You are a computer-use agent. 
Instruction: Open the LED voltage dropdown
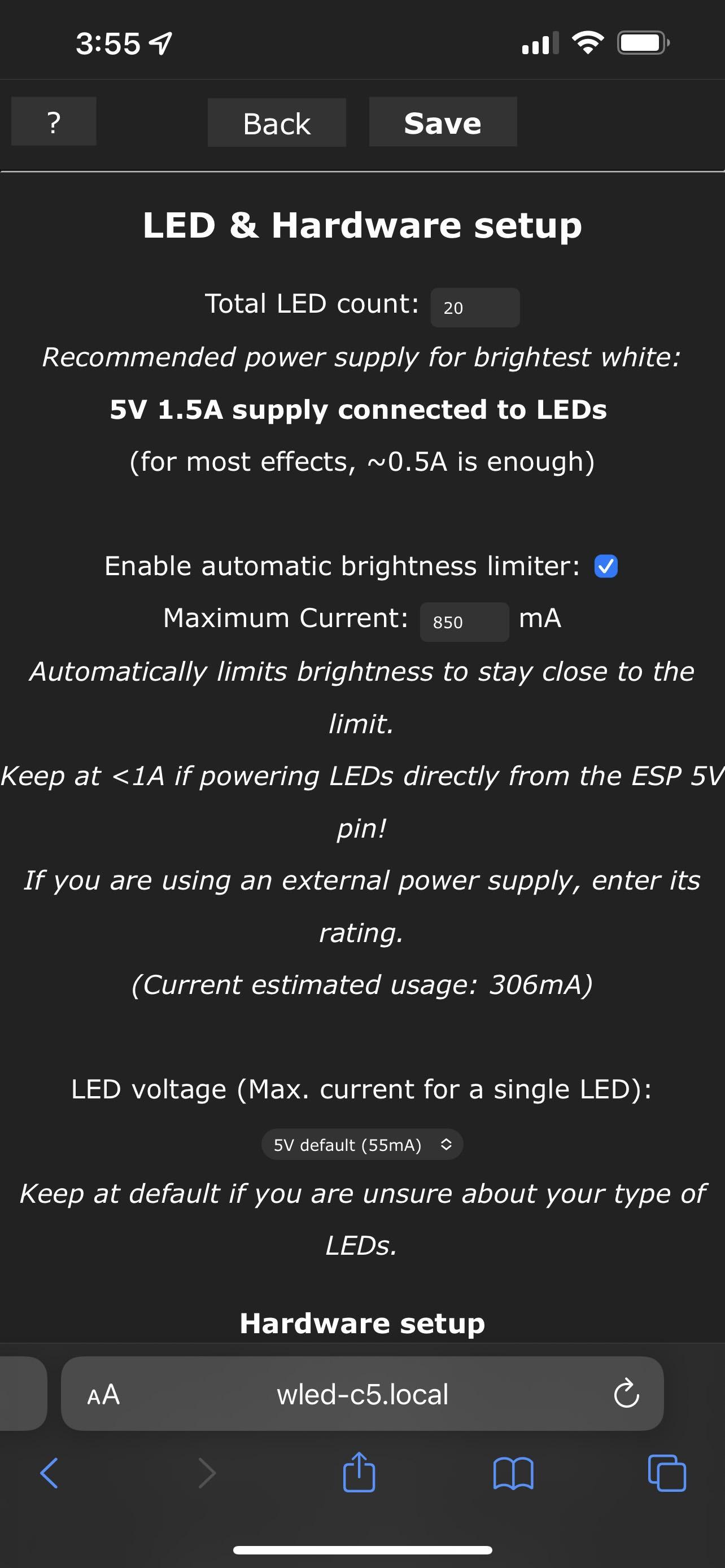pos(362,1145)
